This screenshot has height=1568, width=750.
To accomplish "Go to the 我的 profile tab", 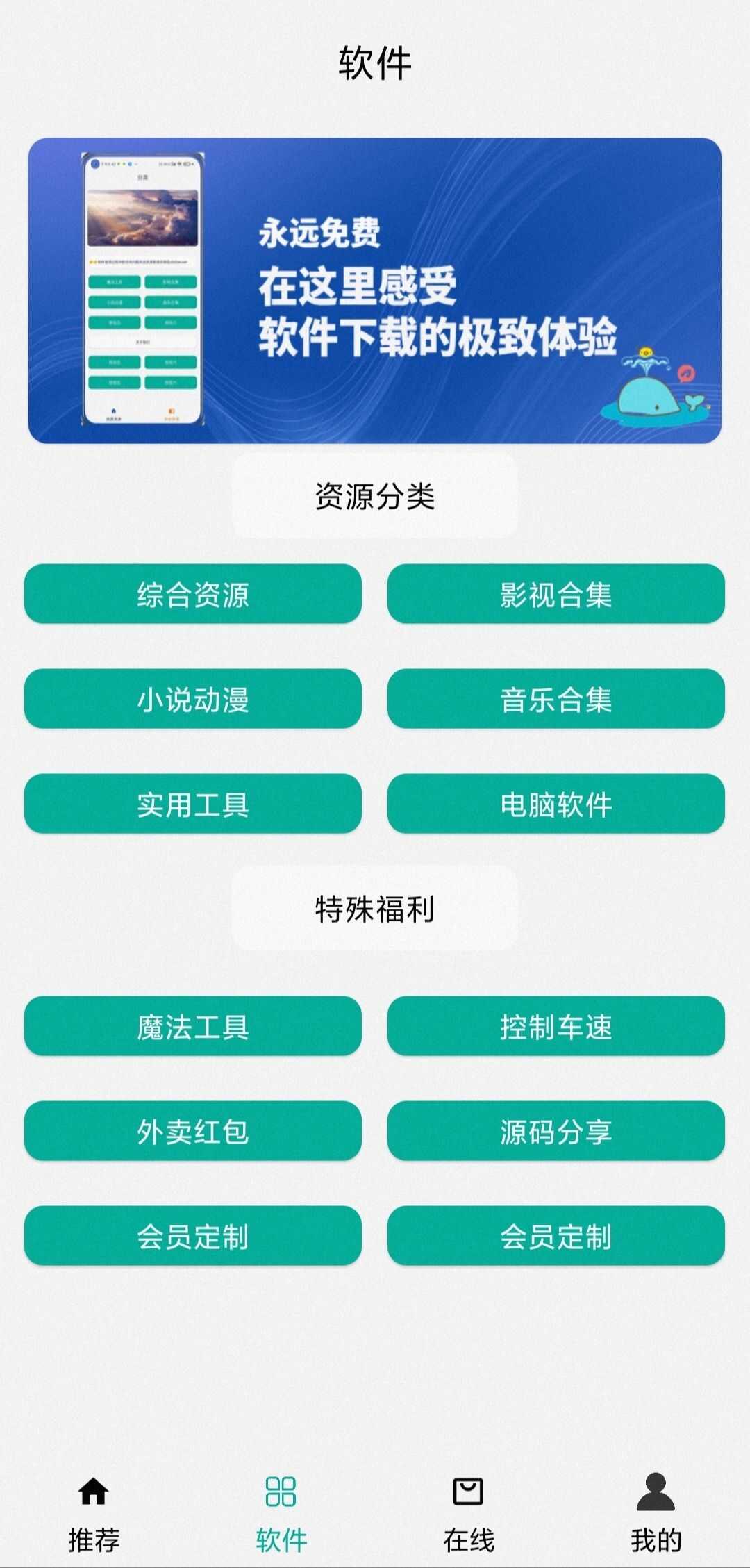I will [656, 1508].
